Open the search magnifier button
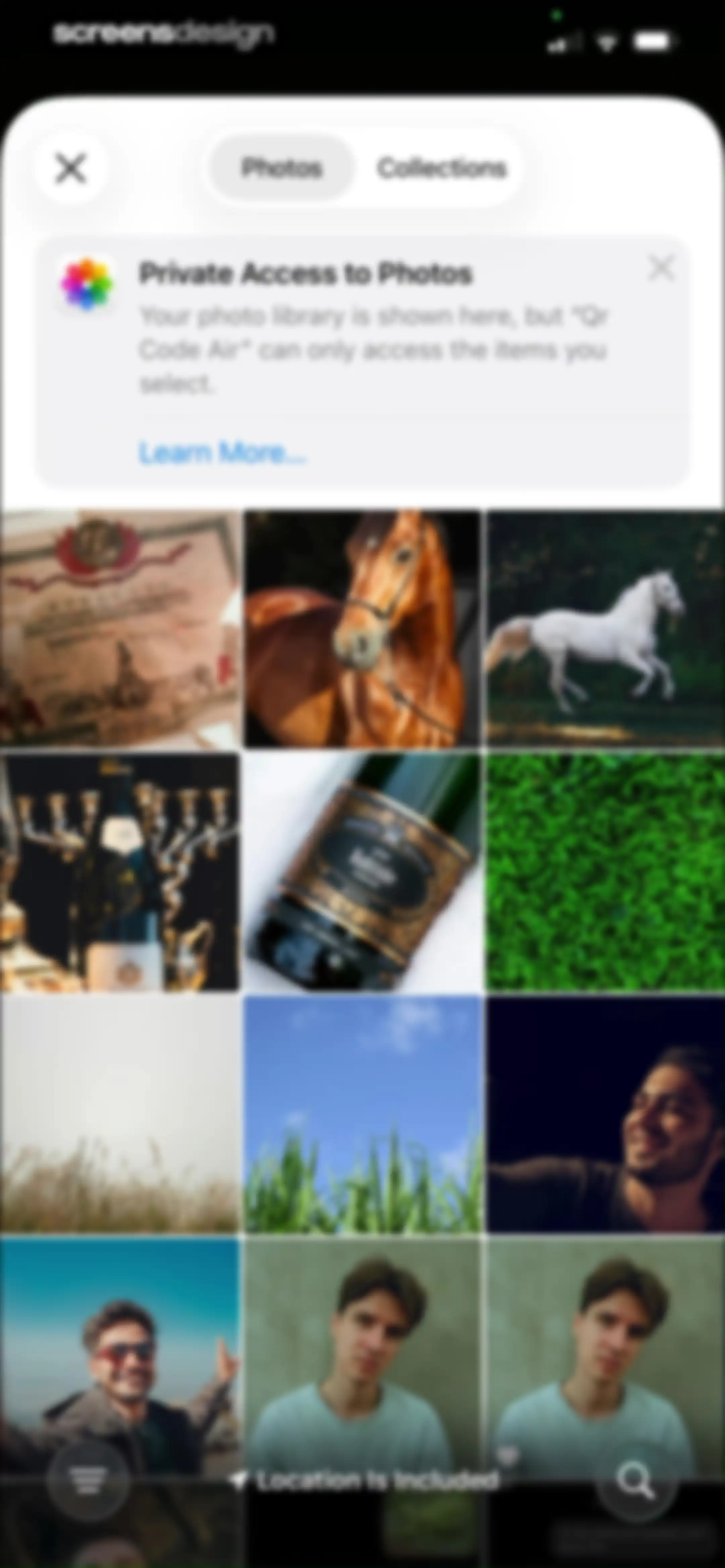725x1568 pixels. 636,1480
